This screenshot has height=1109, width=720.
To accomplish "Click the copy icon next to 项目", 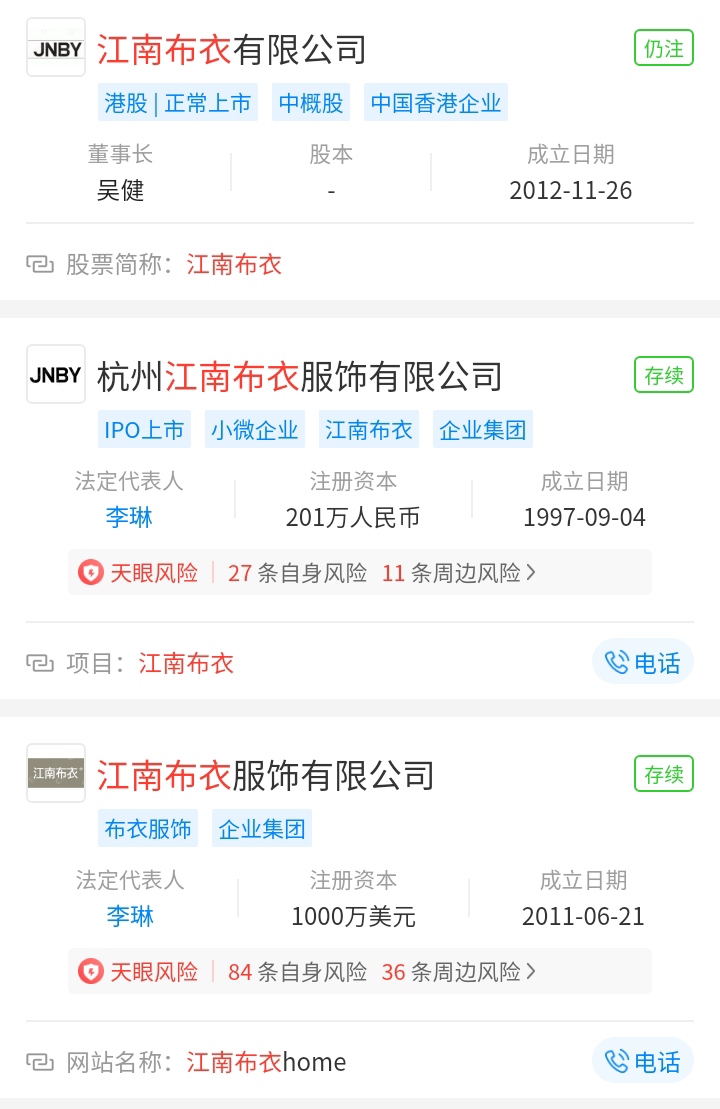I will pos(39,663).
